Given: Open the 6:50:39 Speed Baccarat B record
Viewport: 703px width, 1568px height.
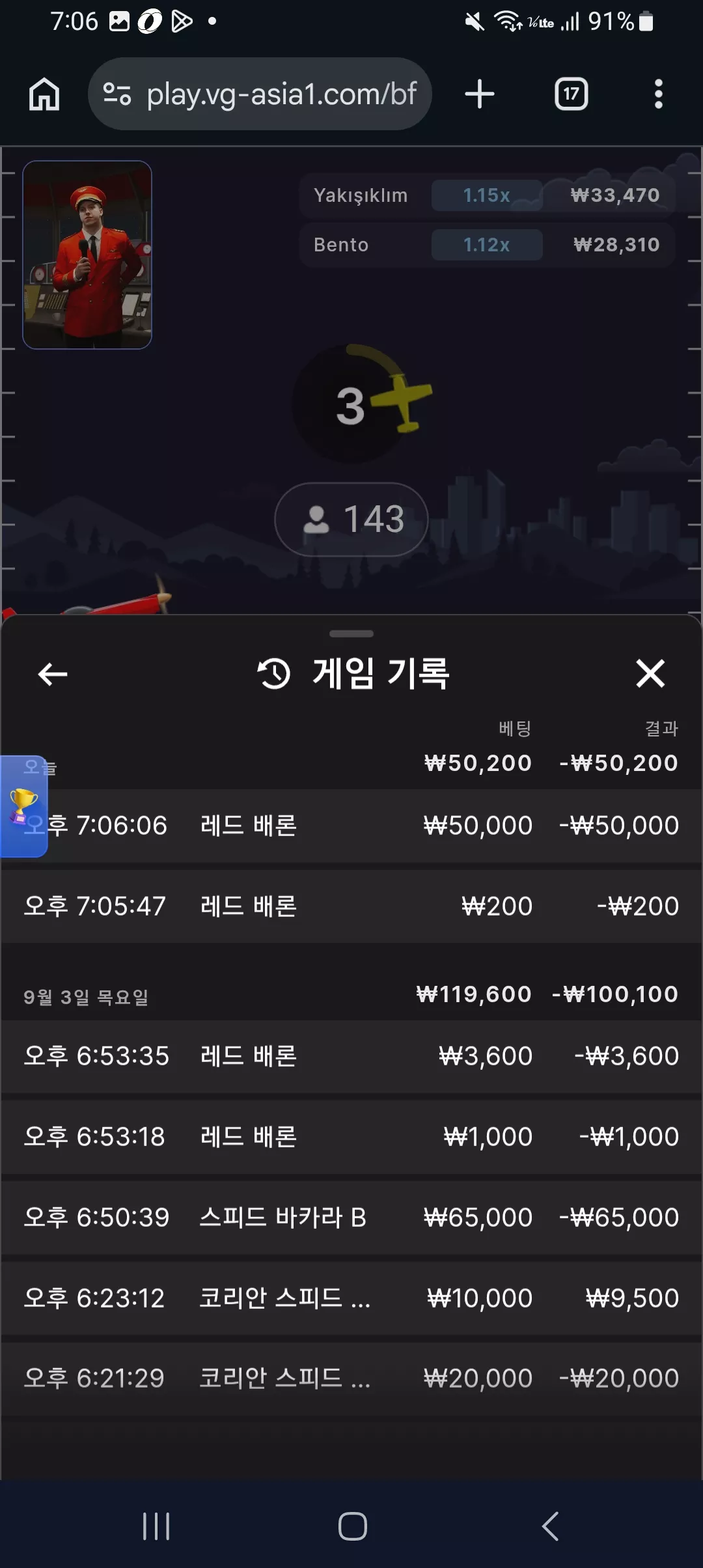Looking at the screenshot, I should [351, 1218].
